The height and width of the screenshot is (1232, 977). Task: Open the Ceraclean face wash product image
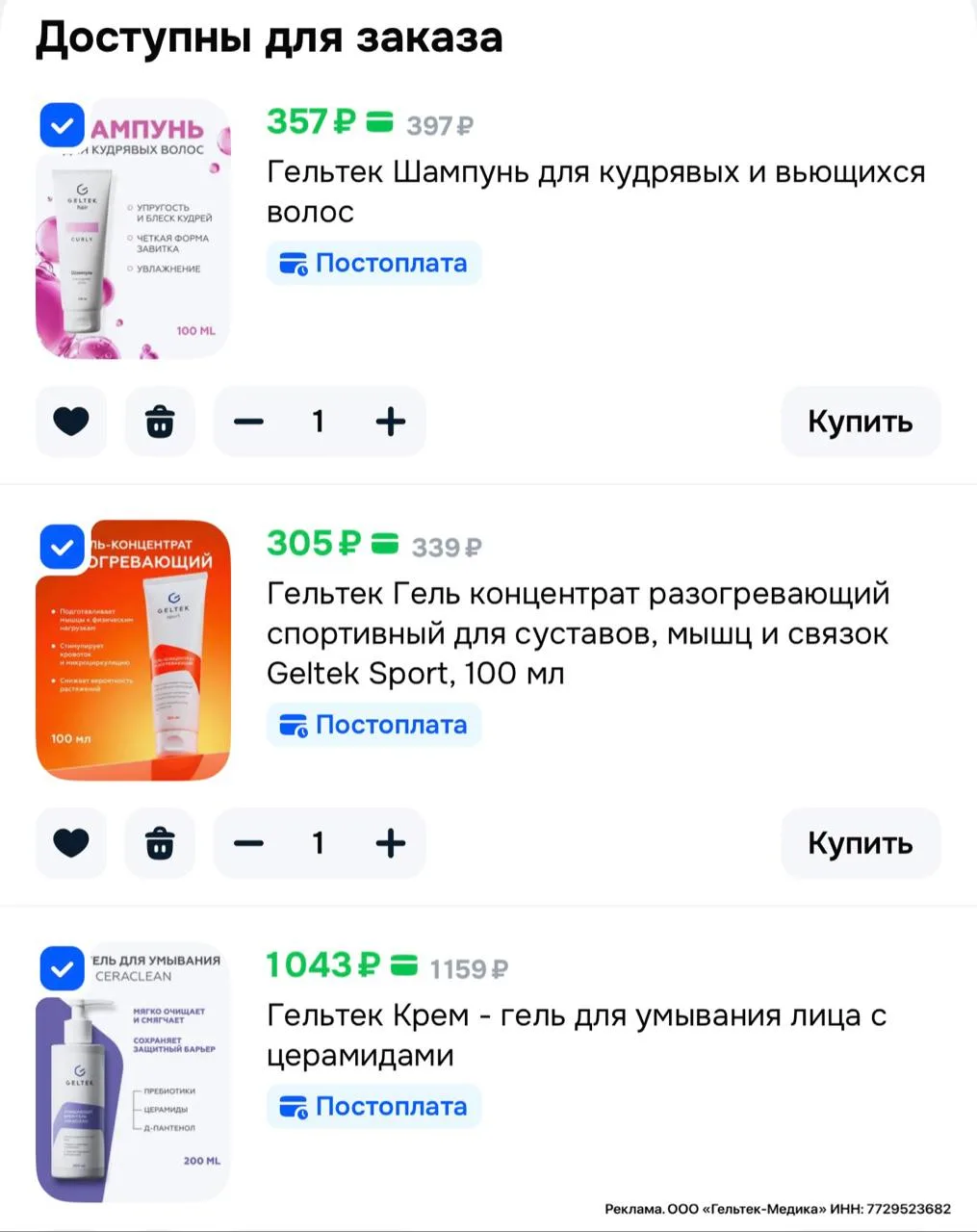click(134, 1072)
